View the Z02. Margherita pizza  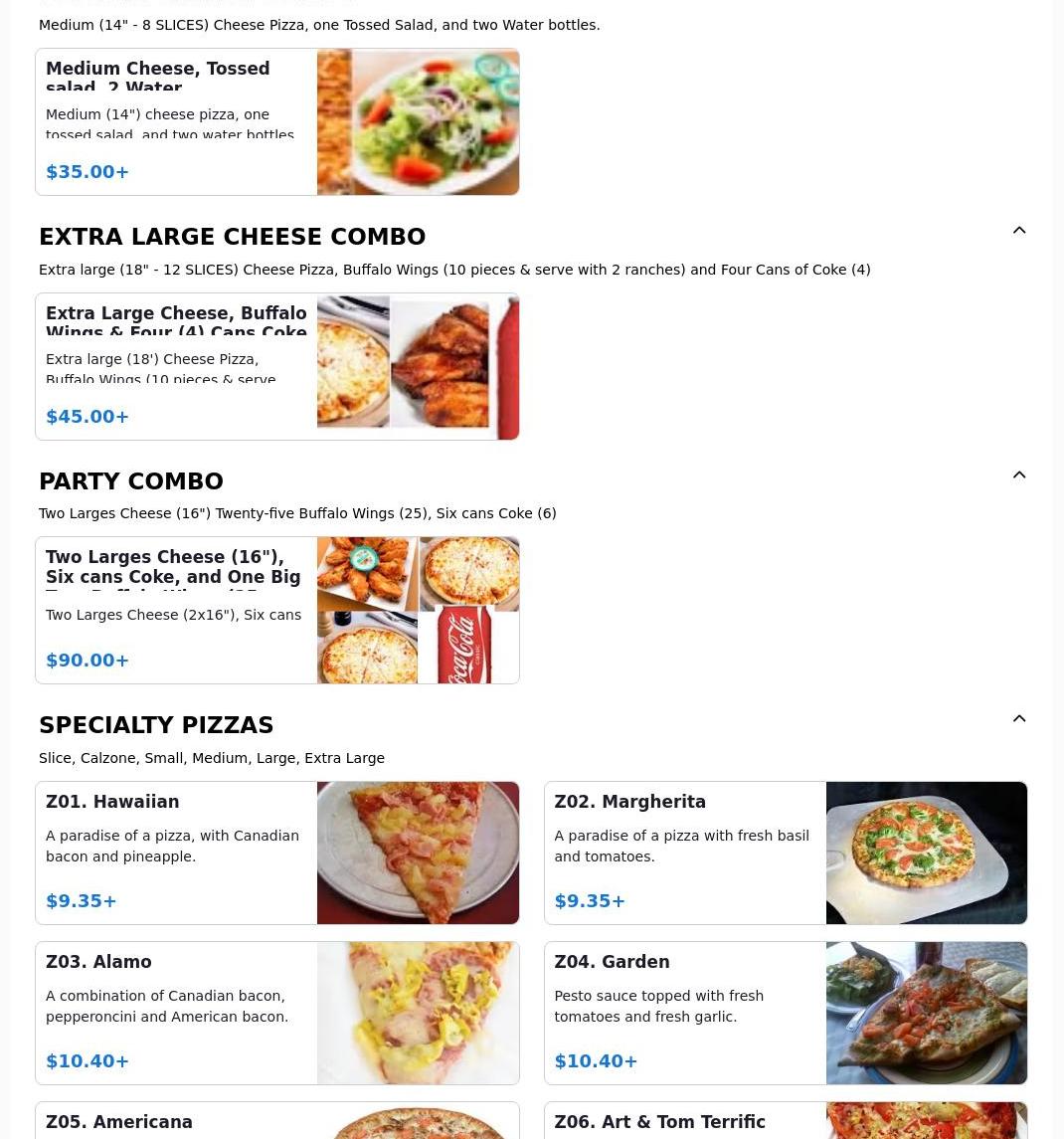785,853
